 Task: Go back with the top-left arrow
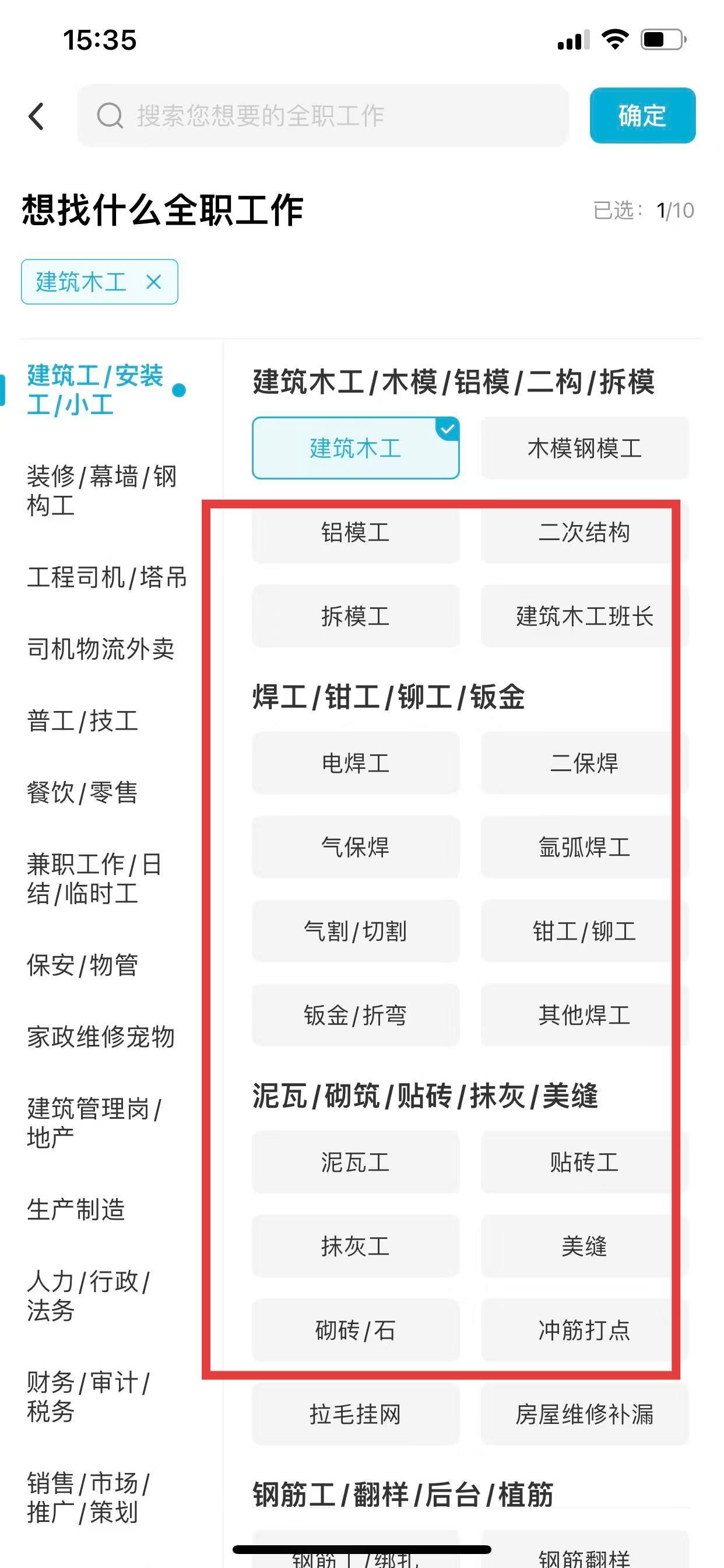click(37, 116)
